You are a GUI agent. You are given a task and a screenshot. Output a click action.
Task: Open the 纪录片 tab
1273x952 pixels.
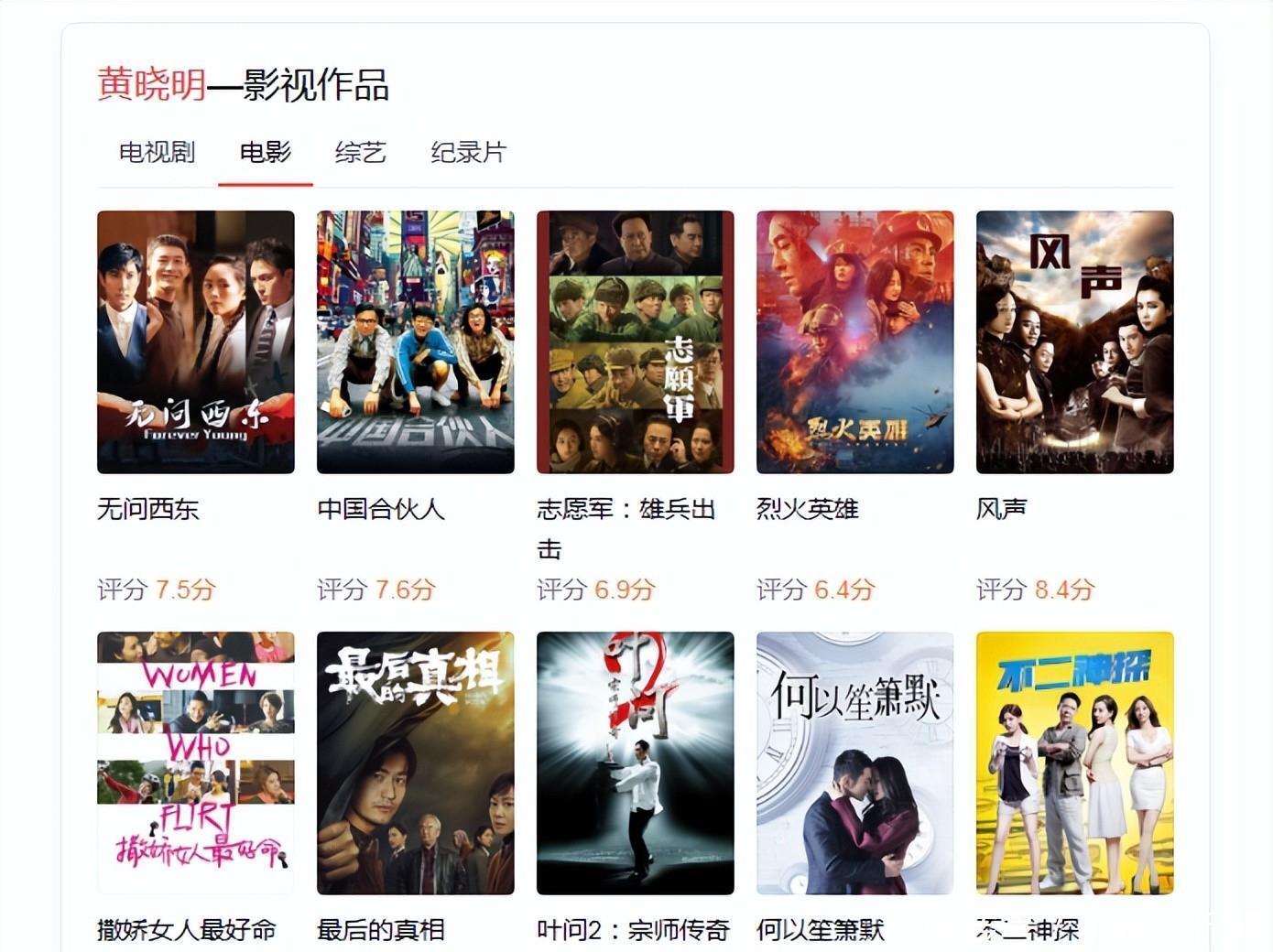pyautogui.click(x=468, y=152)
